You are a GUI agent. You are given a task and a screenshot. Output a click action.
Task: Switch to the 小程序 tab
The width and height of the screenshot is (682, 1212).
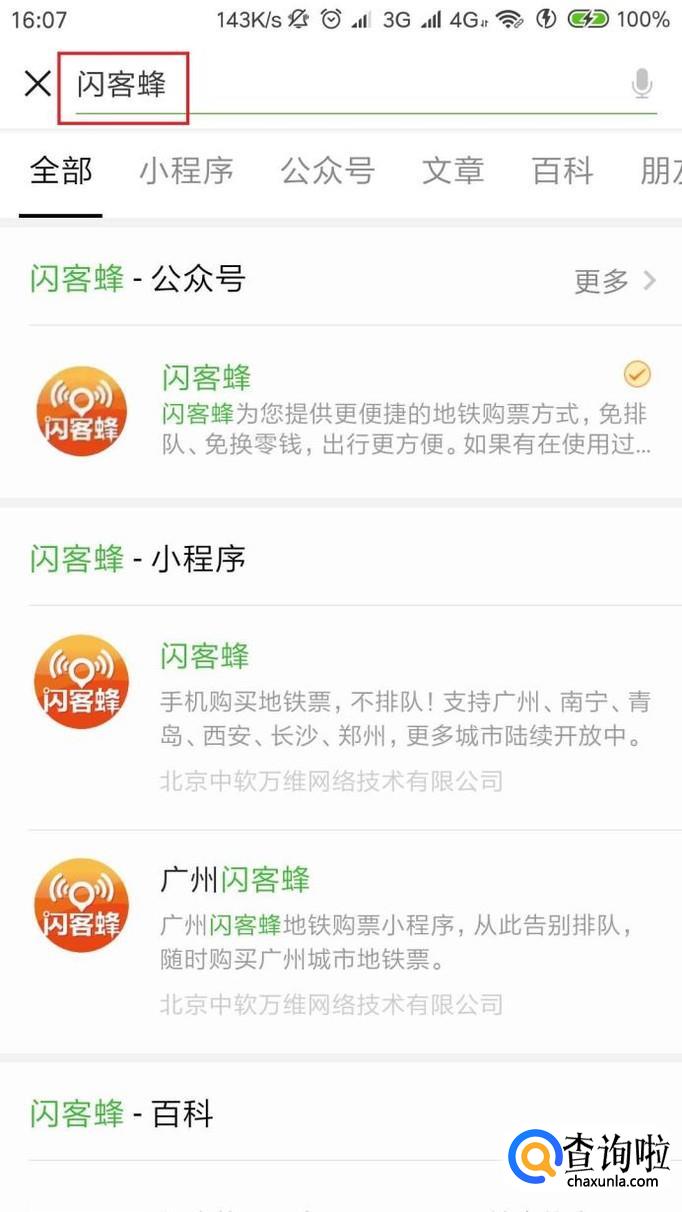tap(186, 171)
